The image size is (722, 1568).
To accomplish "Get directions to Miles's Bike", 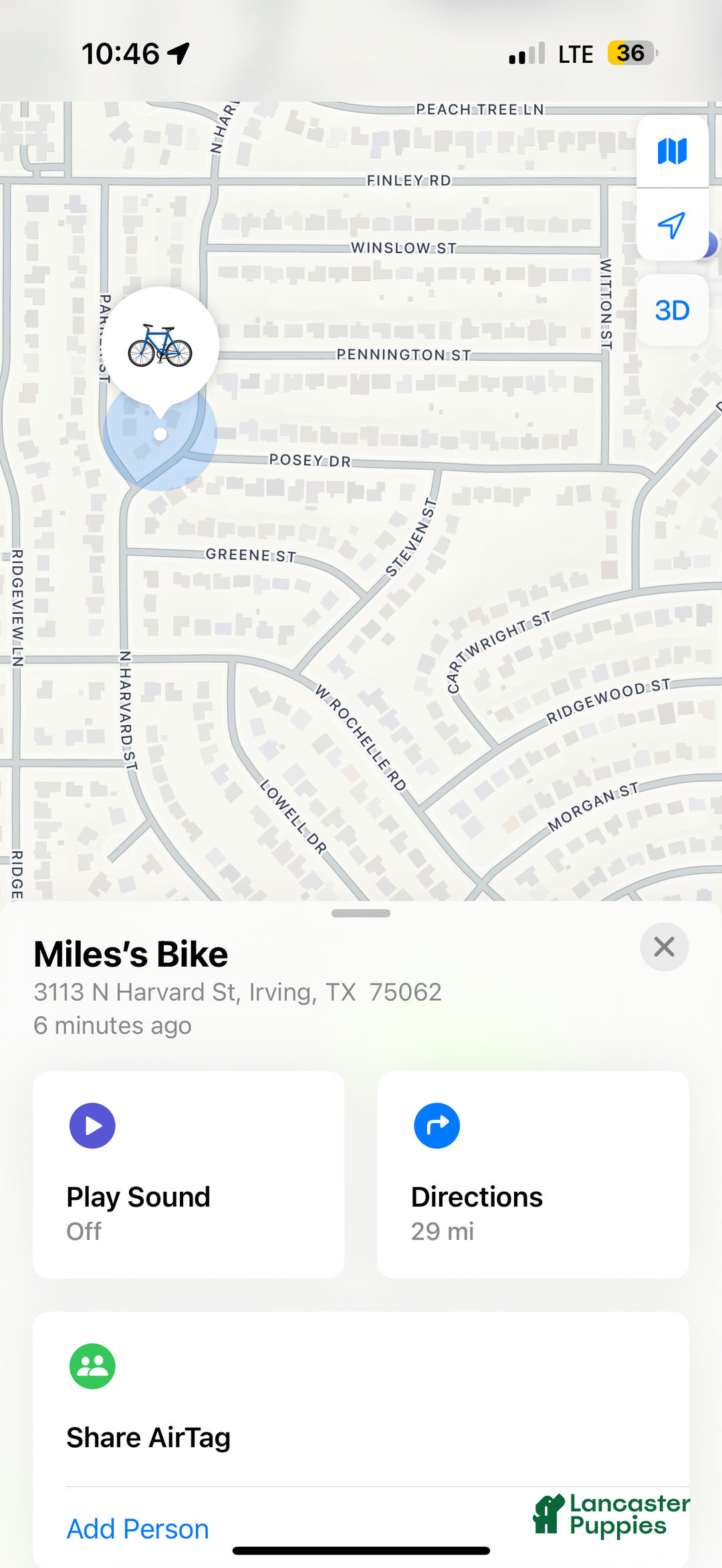I will (533, 1174).
